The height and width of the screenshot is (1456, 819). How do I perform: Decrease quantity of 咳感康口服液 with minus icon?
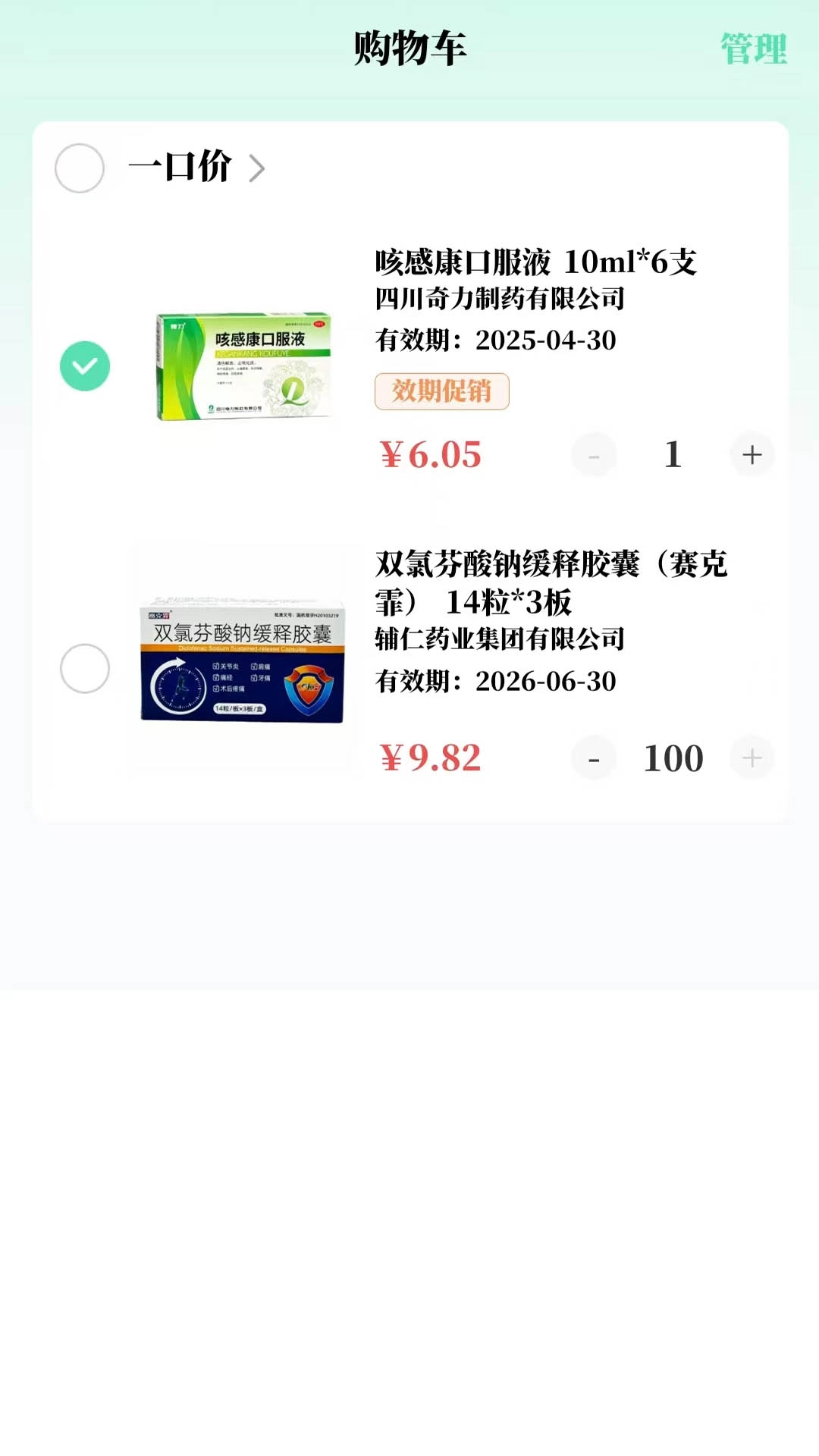(x=595, y=454)
